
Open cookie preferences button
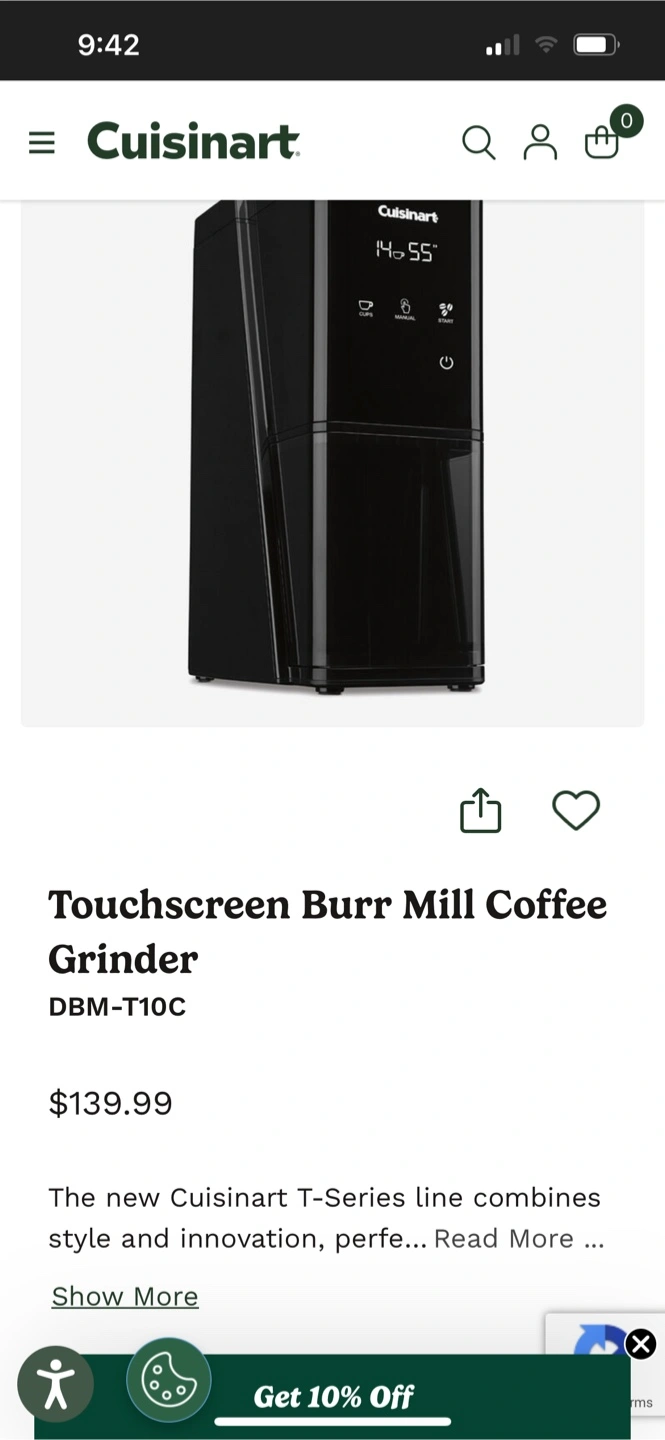pyautogui.click(x=168, y=1380)
